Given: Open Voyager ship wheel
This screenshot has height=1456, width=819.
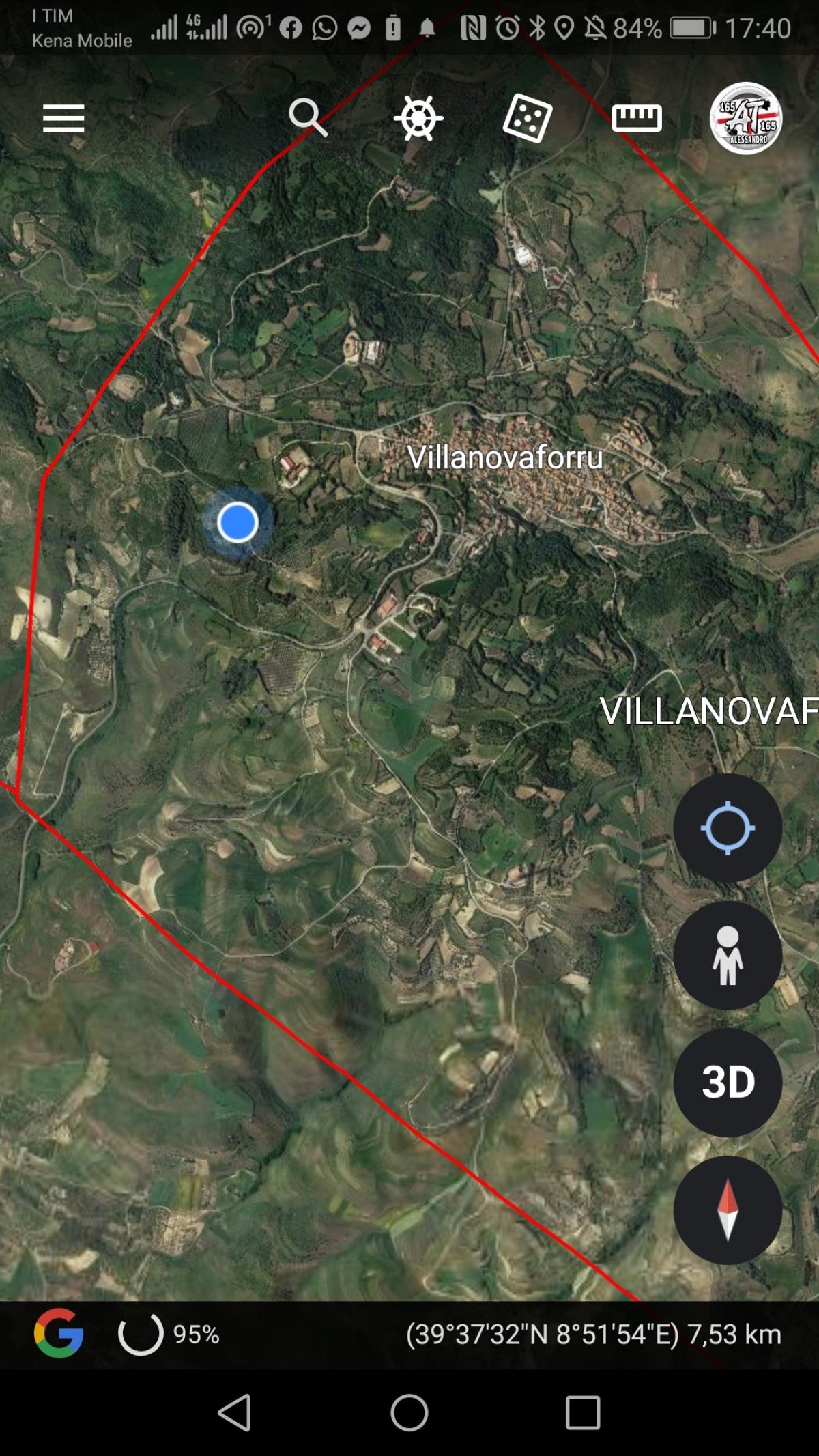Looking at the screenshot, I should [x=418, y=117].
